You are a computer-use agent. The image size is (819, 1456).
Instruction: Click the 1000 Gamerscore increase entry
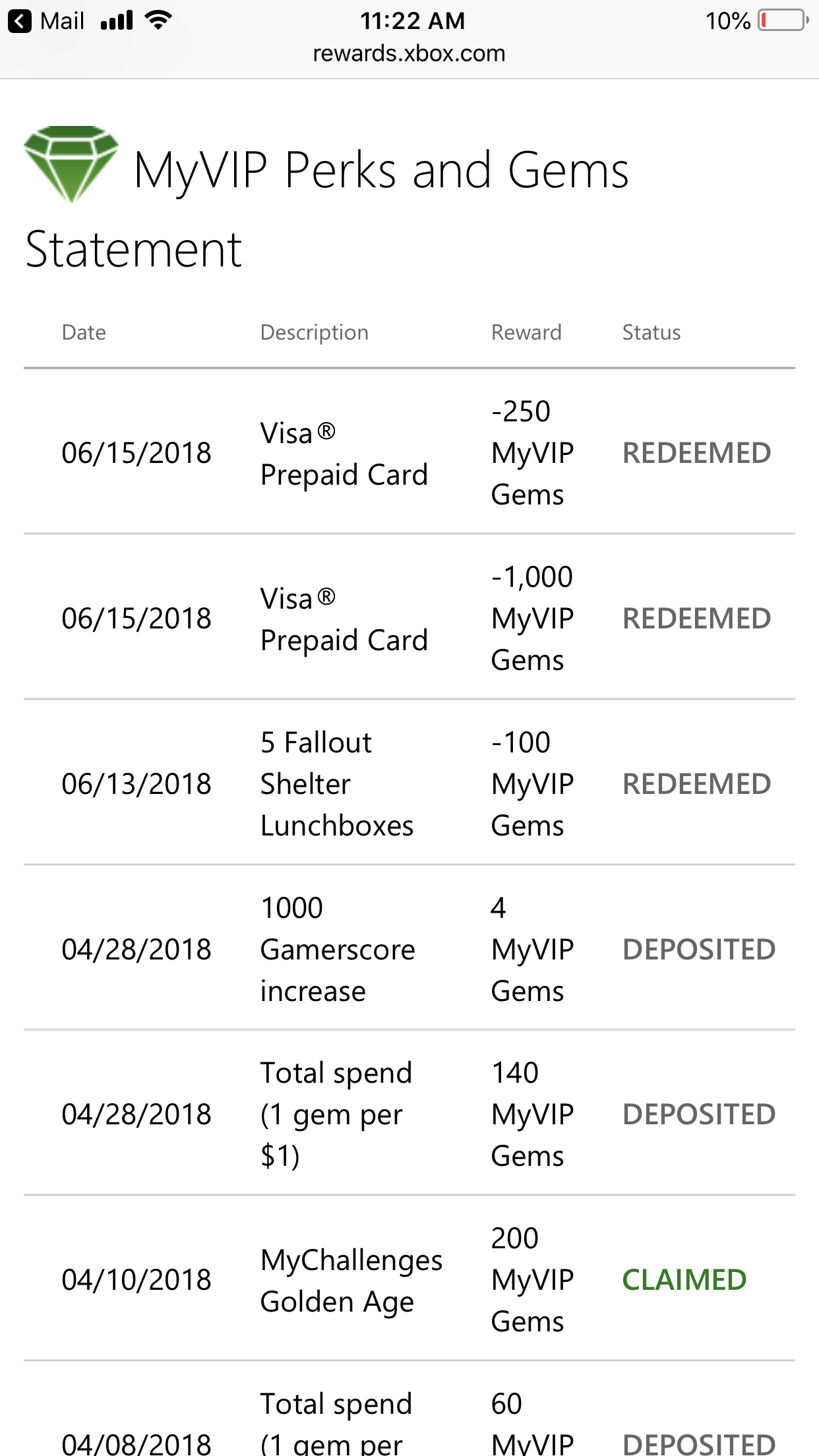(338, 948)
